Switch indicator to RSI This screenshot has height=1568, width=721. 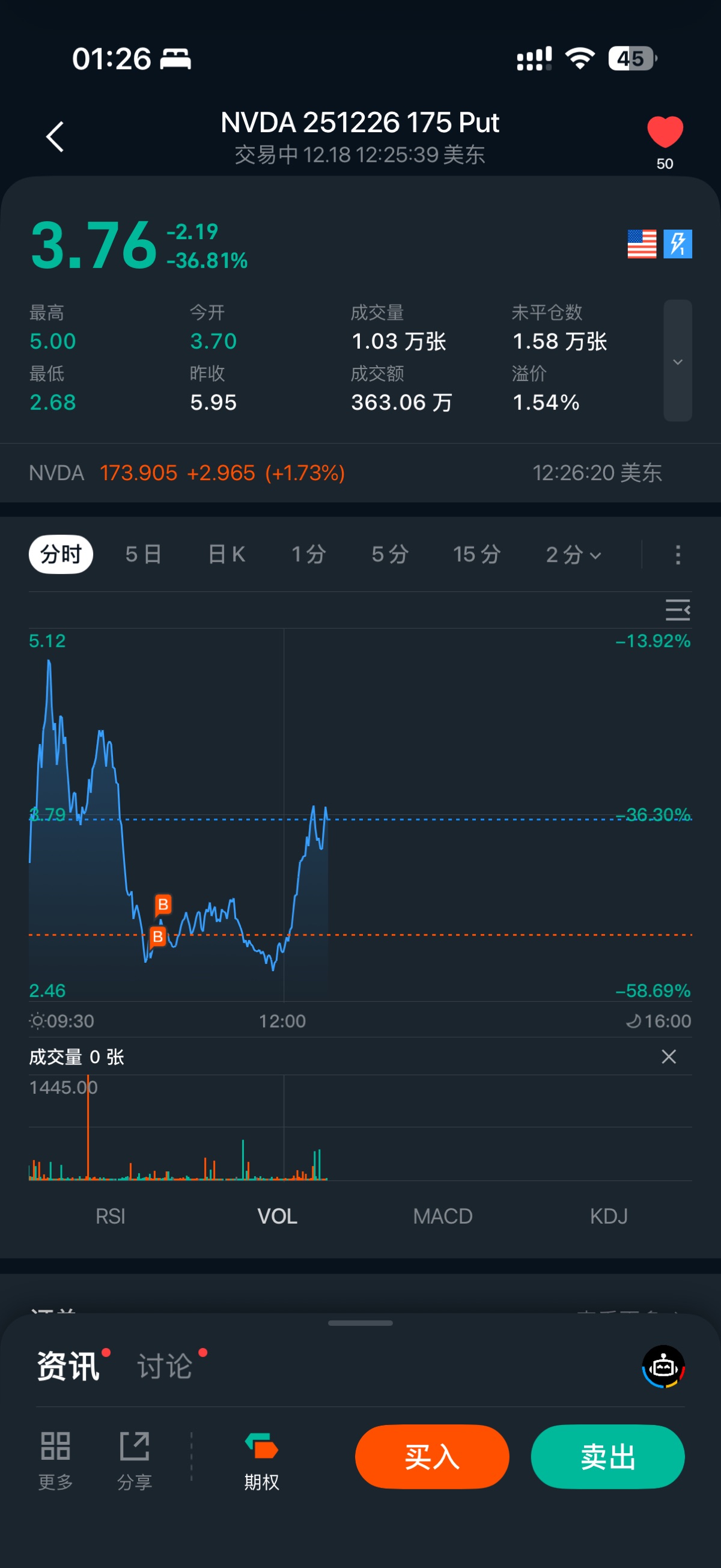[x=110, y=1216]
